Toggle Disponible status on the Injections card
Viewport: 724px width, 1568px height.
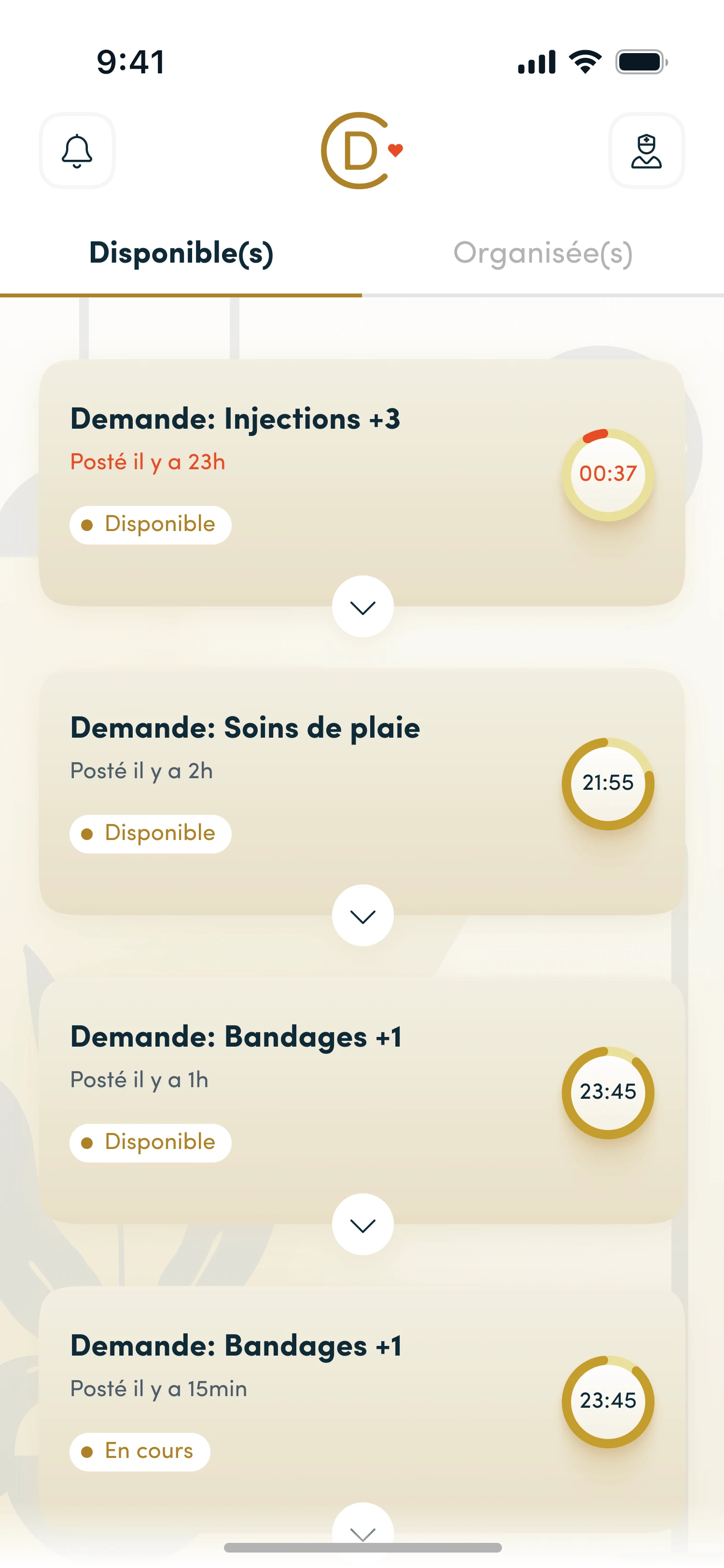[x=150, y=524]
